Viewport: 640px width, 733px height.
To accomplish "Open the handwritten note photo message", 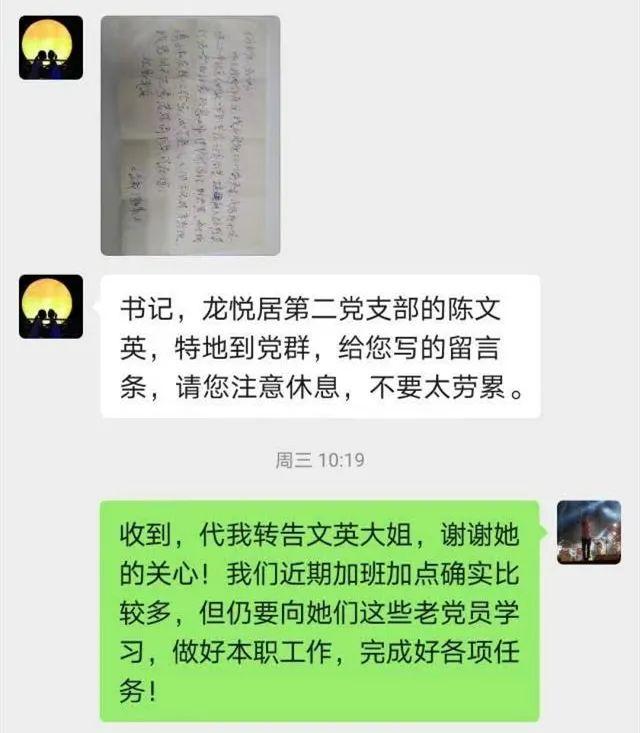I will [190, 135].
